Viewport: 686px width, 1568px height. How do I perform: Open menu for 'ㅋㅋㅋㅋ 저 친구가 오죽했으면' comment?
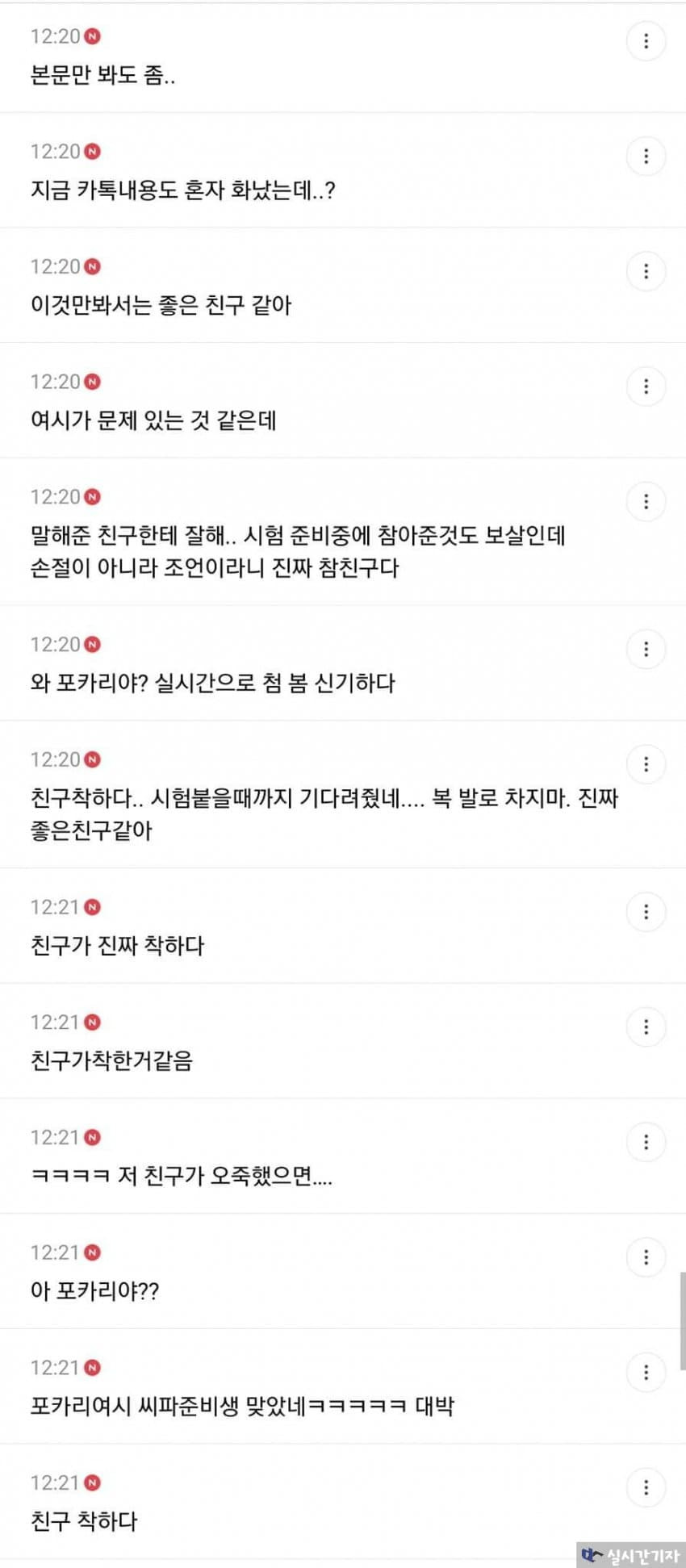pyautogui.click(x=646, y=1143)
